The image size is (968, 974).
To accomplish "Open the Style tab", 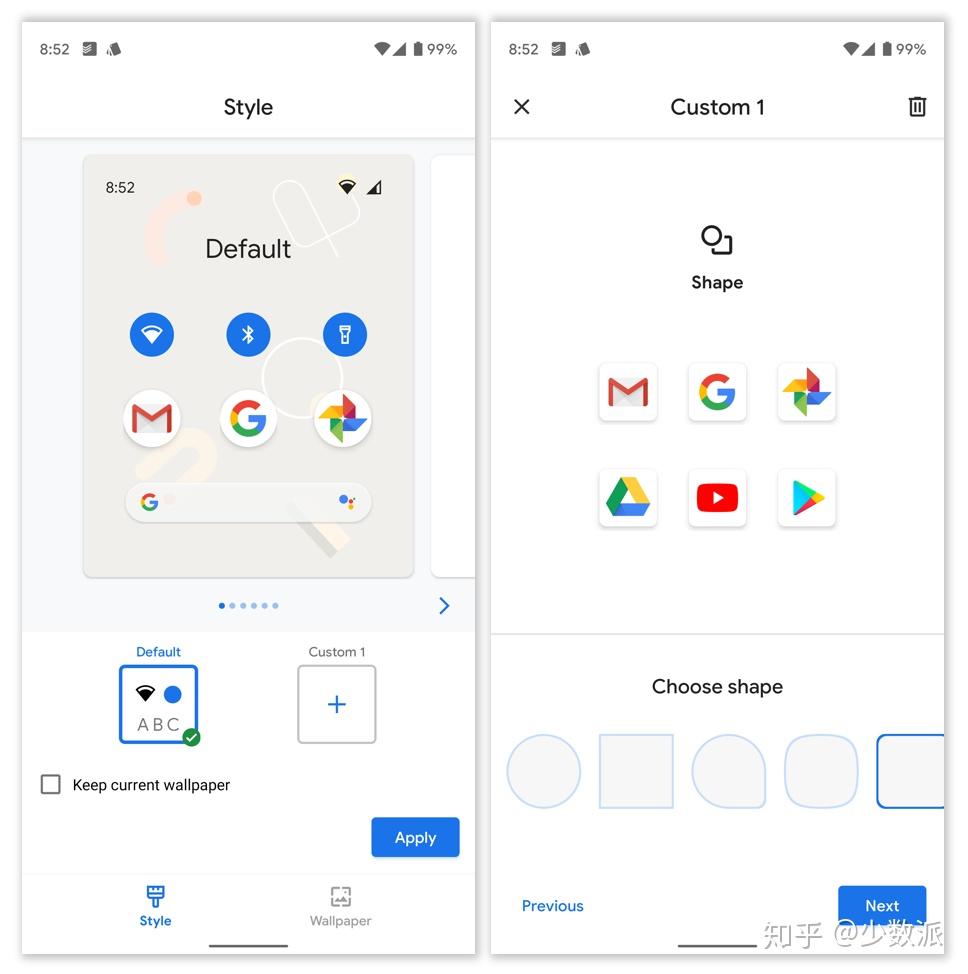I will (155, 906).
